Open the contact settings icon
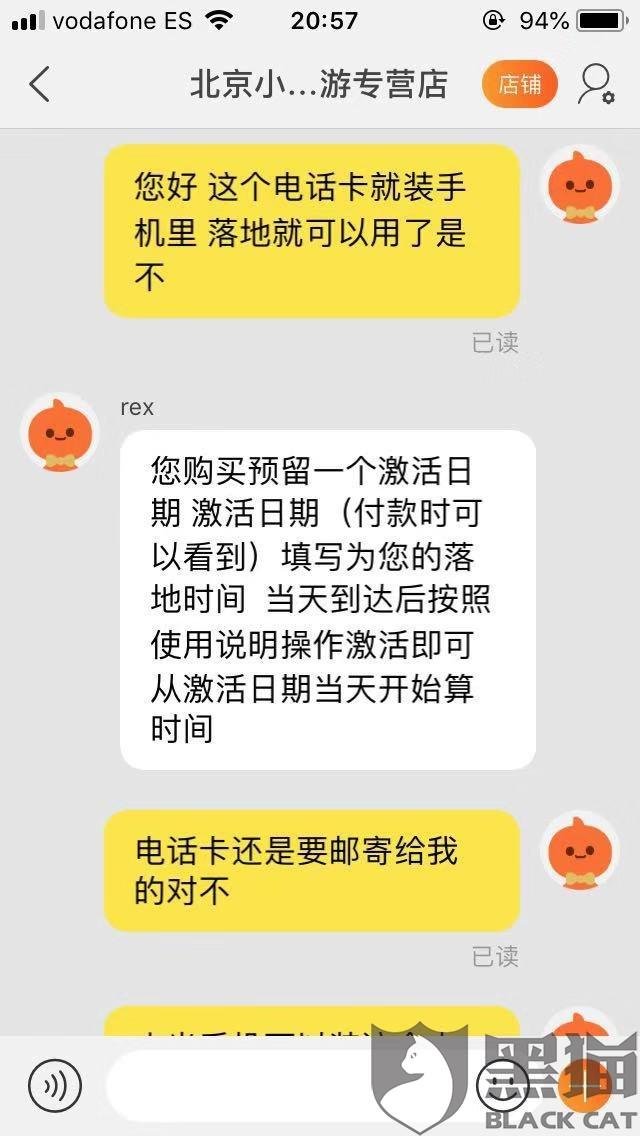Image resolution: width=640 pixels, height=1136 pixels. coord(596,85)
